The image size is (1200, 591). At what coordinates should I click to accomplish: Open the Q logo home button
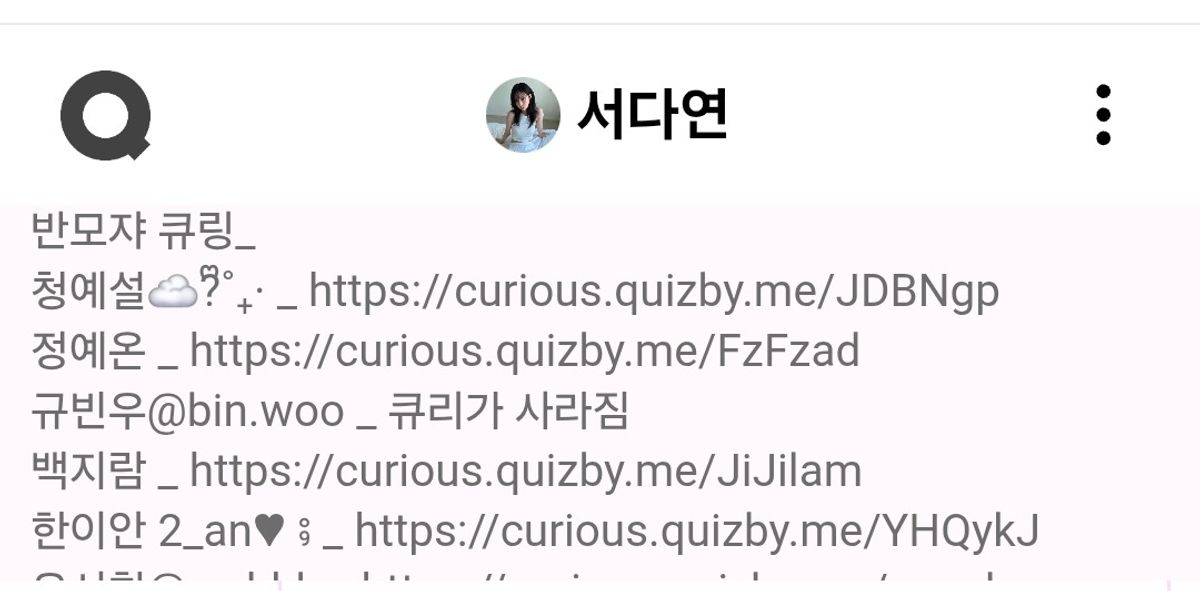click(x=105, y=115)
